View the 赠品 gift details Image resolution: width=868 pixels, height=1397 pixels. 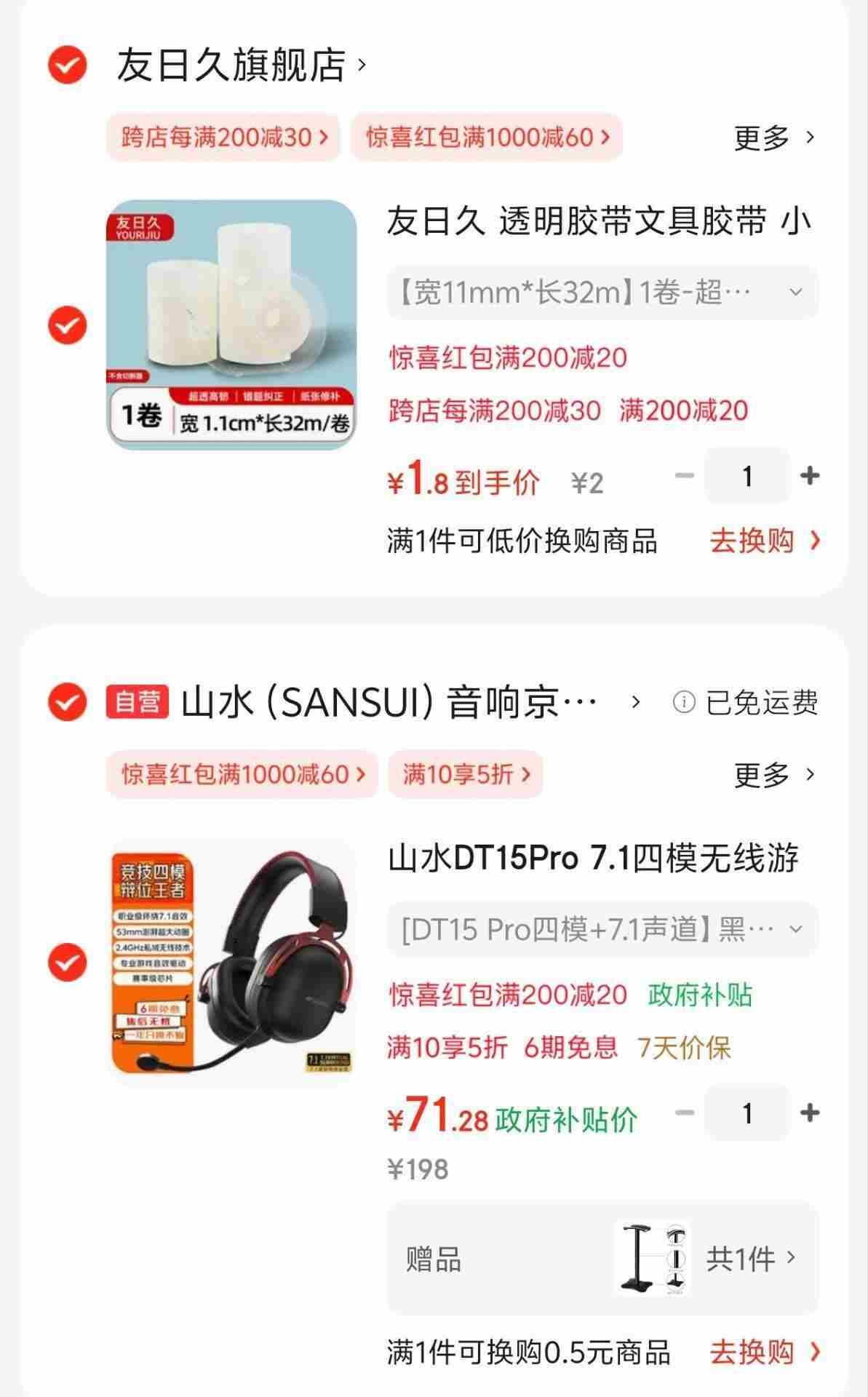pos(602,1258)
